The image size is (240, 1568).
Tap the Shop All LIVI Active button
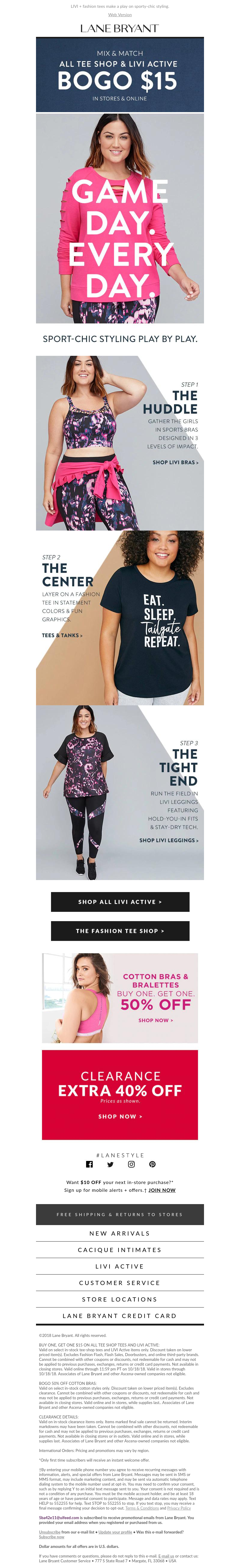click(120, 902)
